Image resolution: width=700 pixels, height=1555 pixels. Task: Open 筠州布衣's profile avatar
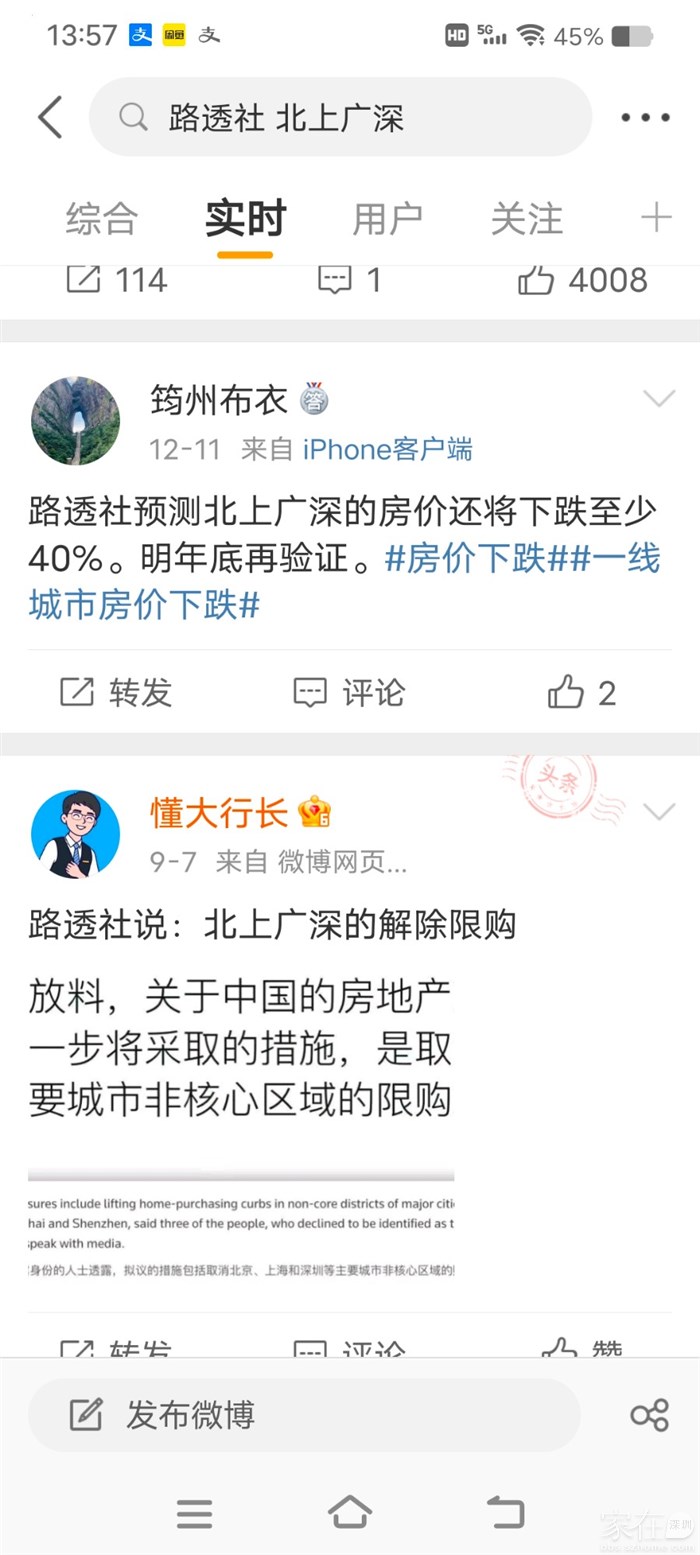pyautogui.click(x=76, y=421)
